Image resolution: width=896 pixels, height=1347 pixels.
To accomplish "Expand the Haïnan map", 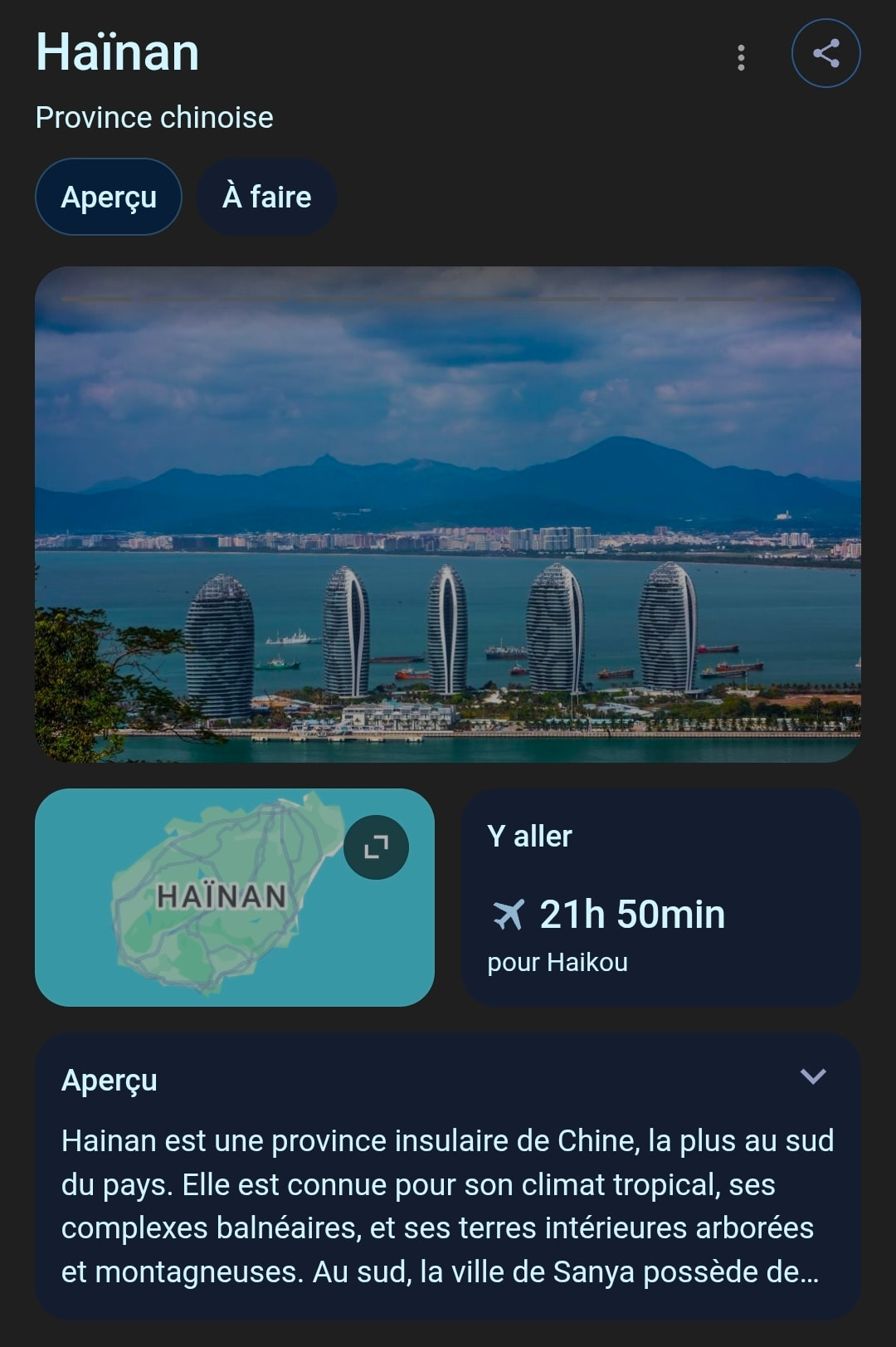I will coord(376,847).
